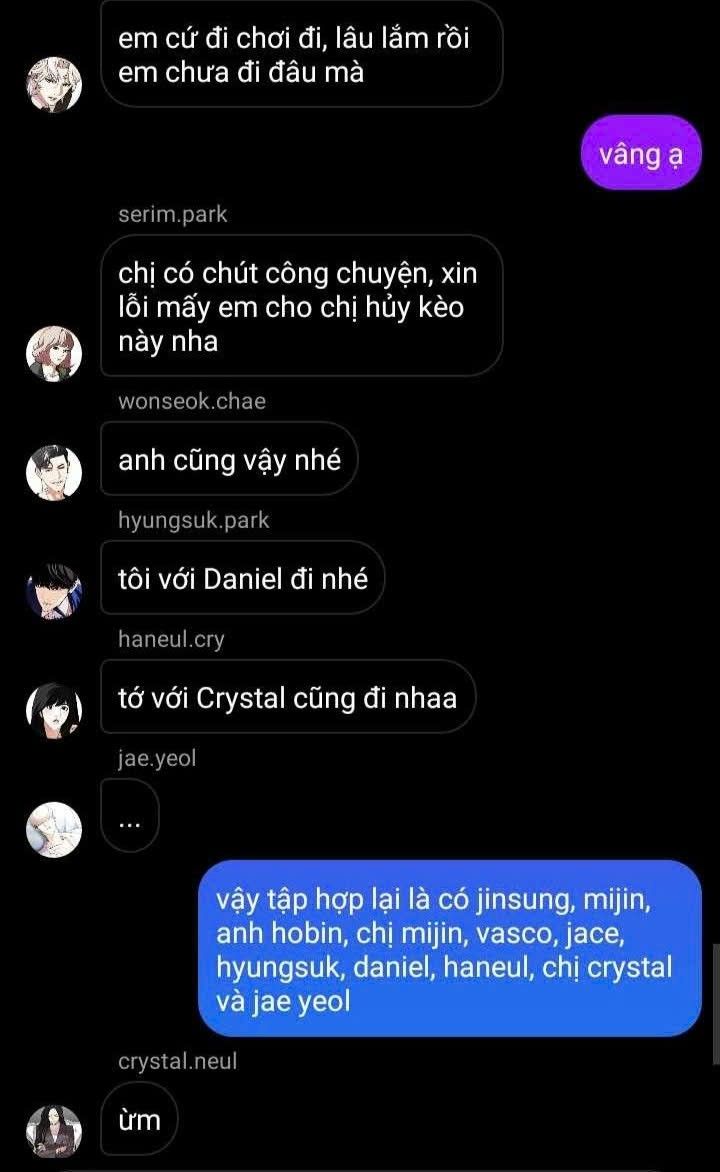Select jae.yeol's avatar

(x=54, y=829)
